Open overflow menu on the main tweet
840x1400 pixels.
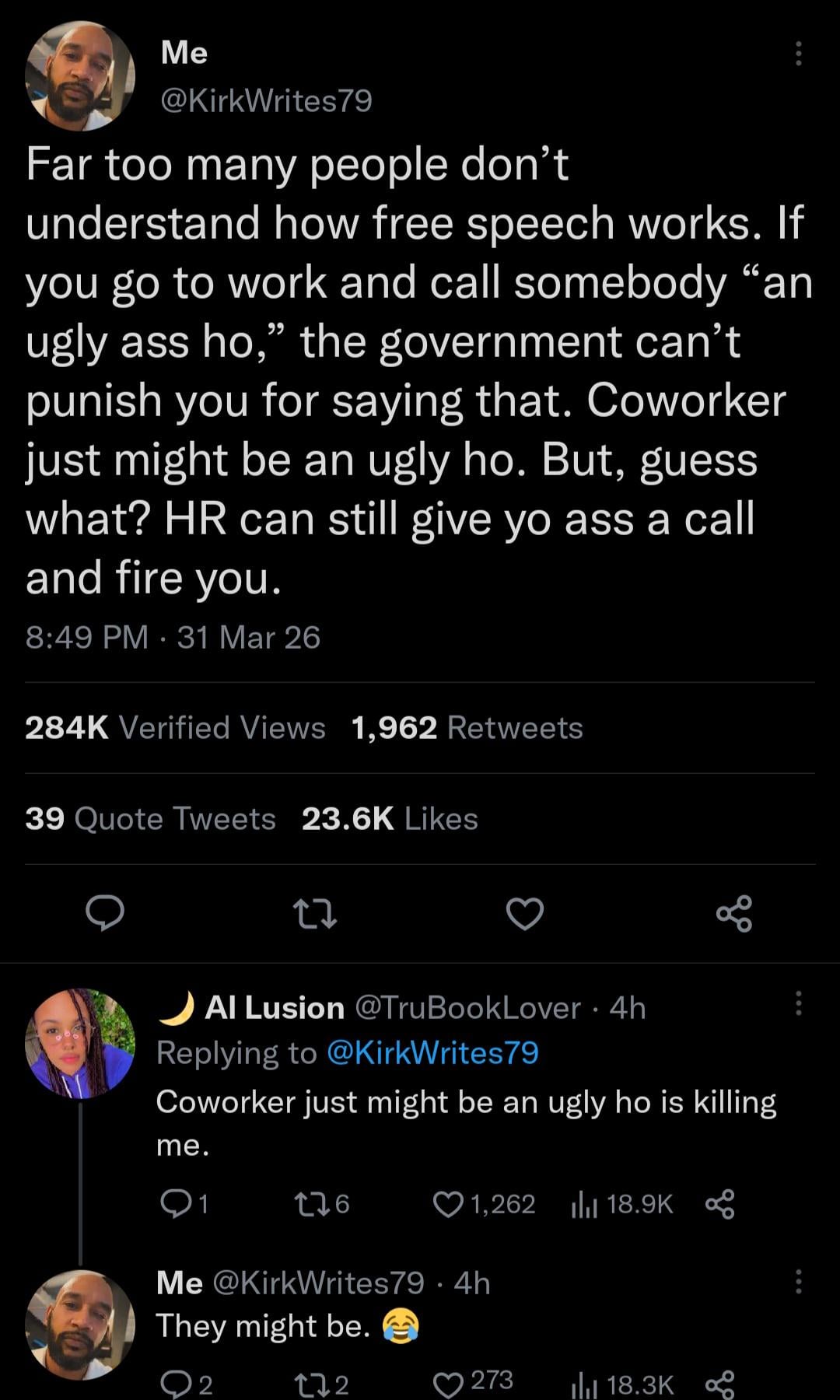(x=798, y=54)
